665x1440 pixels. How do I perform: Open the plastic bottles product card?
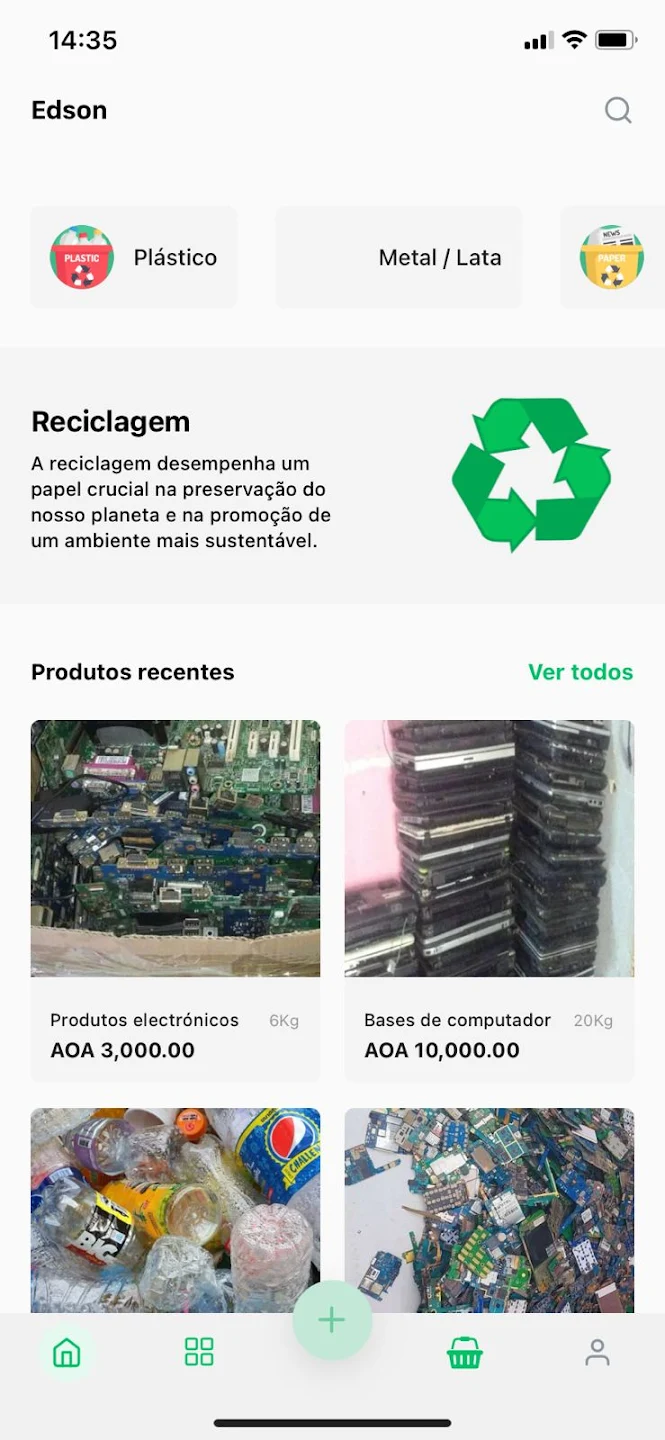(x=175, y=1208)
